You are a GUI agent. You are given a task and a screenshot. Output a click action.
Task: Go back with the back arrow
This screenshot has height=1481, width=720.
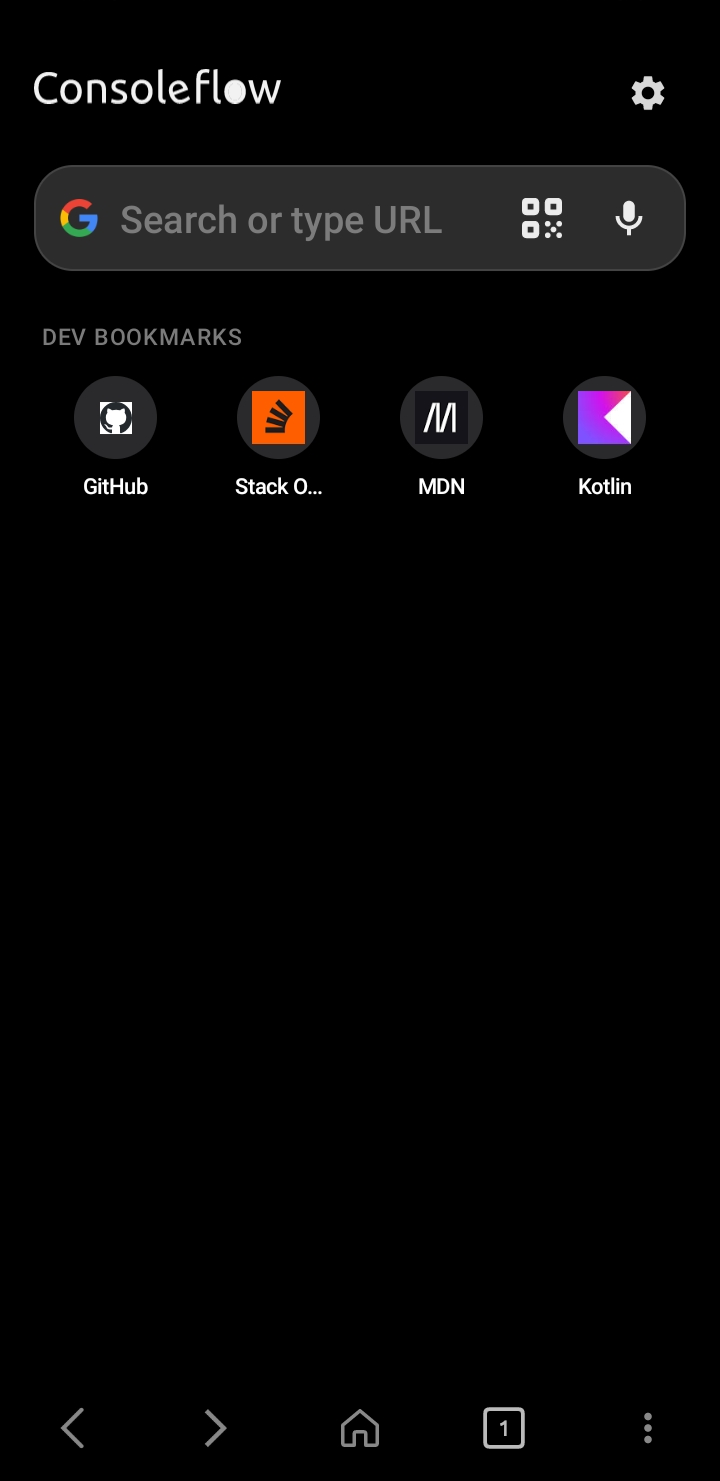73,1428
